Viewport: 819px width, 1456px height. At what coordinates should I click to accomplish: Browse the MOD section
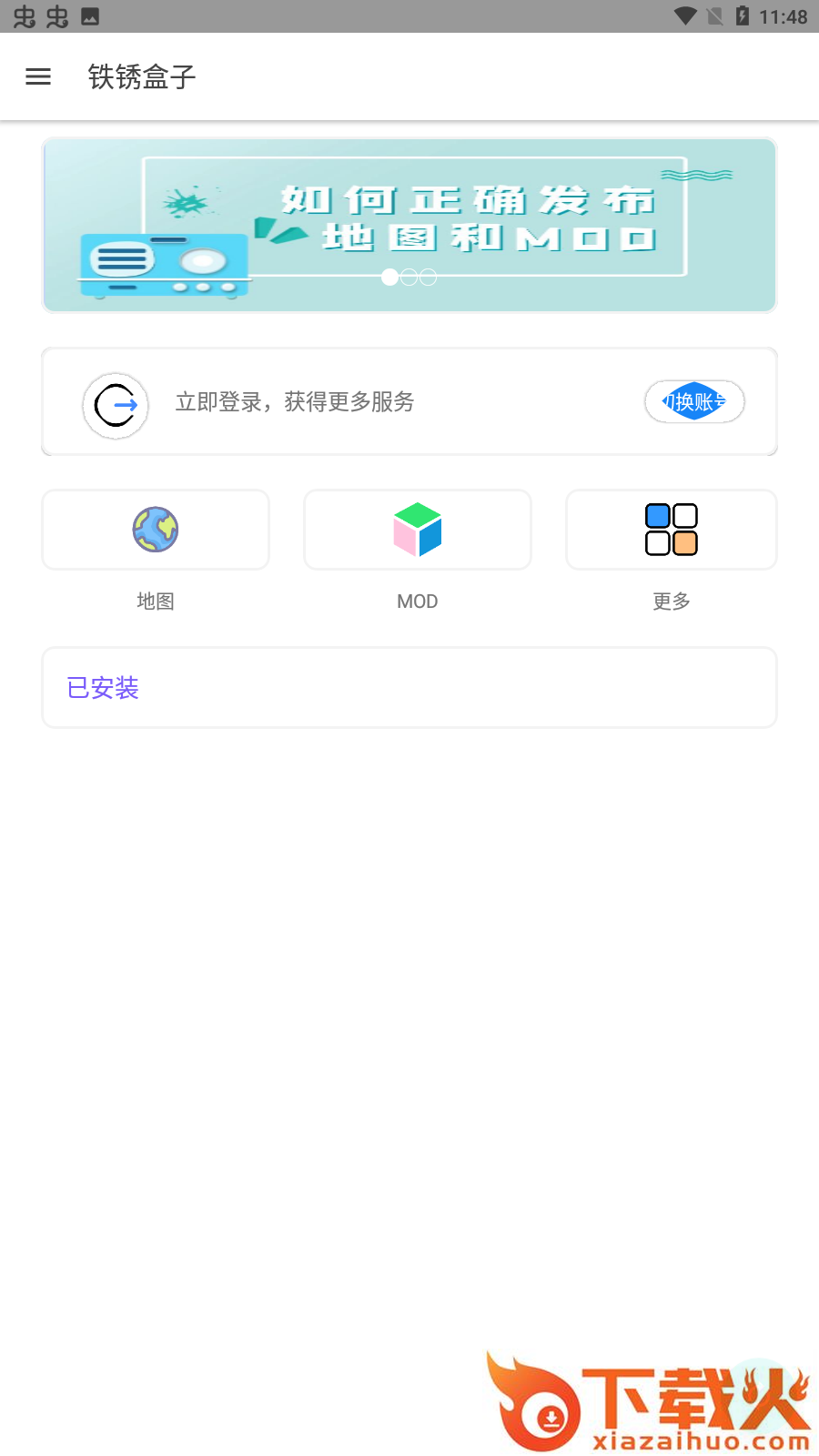[418, 531]
